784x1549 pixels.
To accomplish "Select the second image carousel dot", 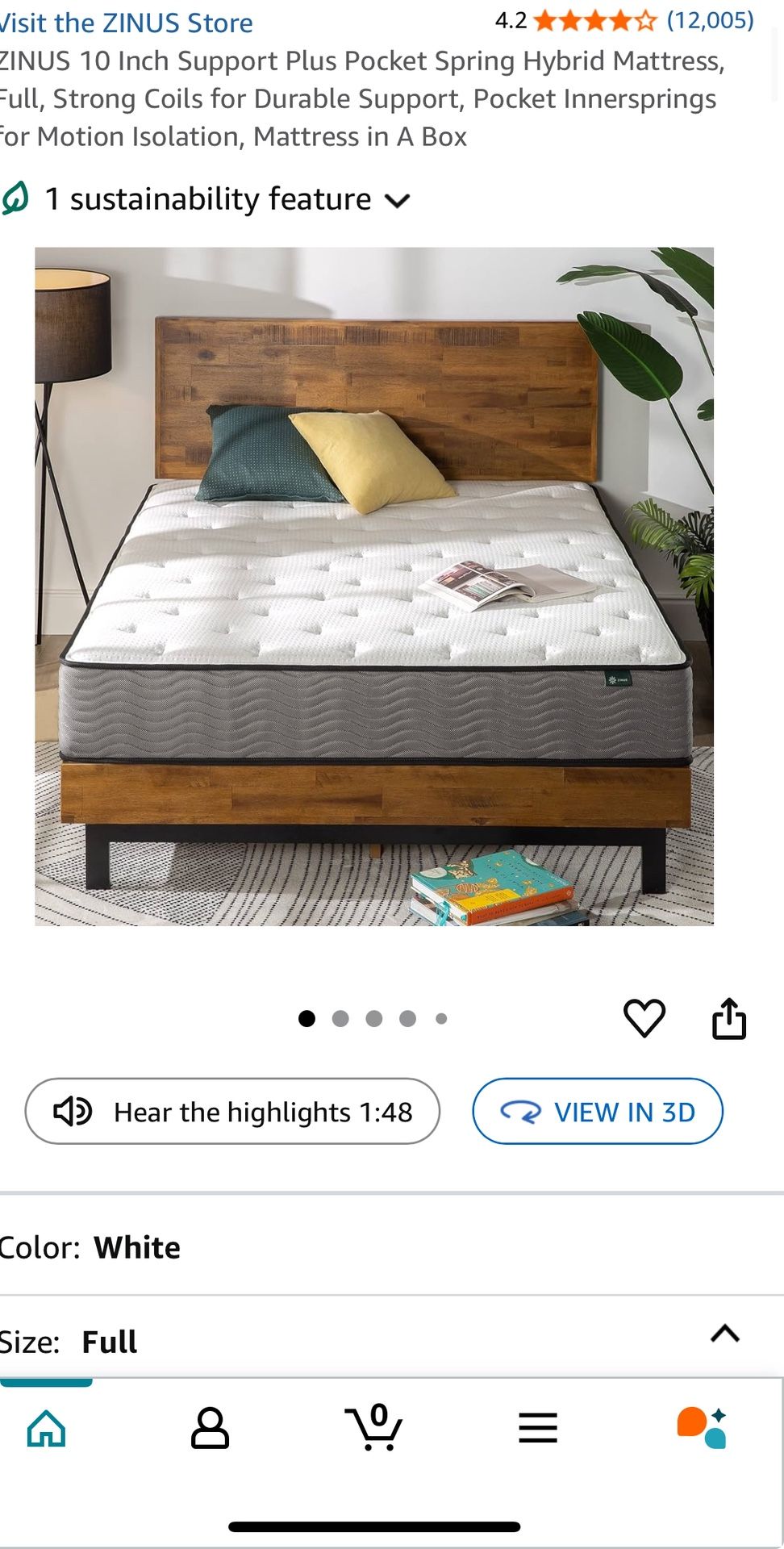I will coord(341,1018).
